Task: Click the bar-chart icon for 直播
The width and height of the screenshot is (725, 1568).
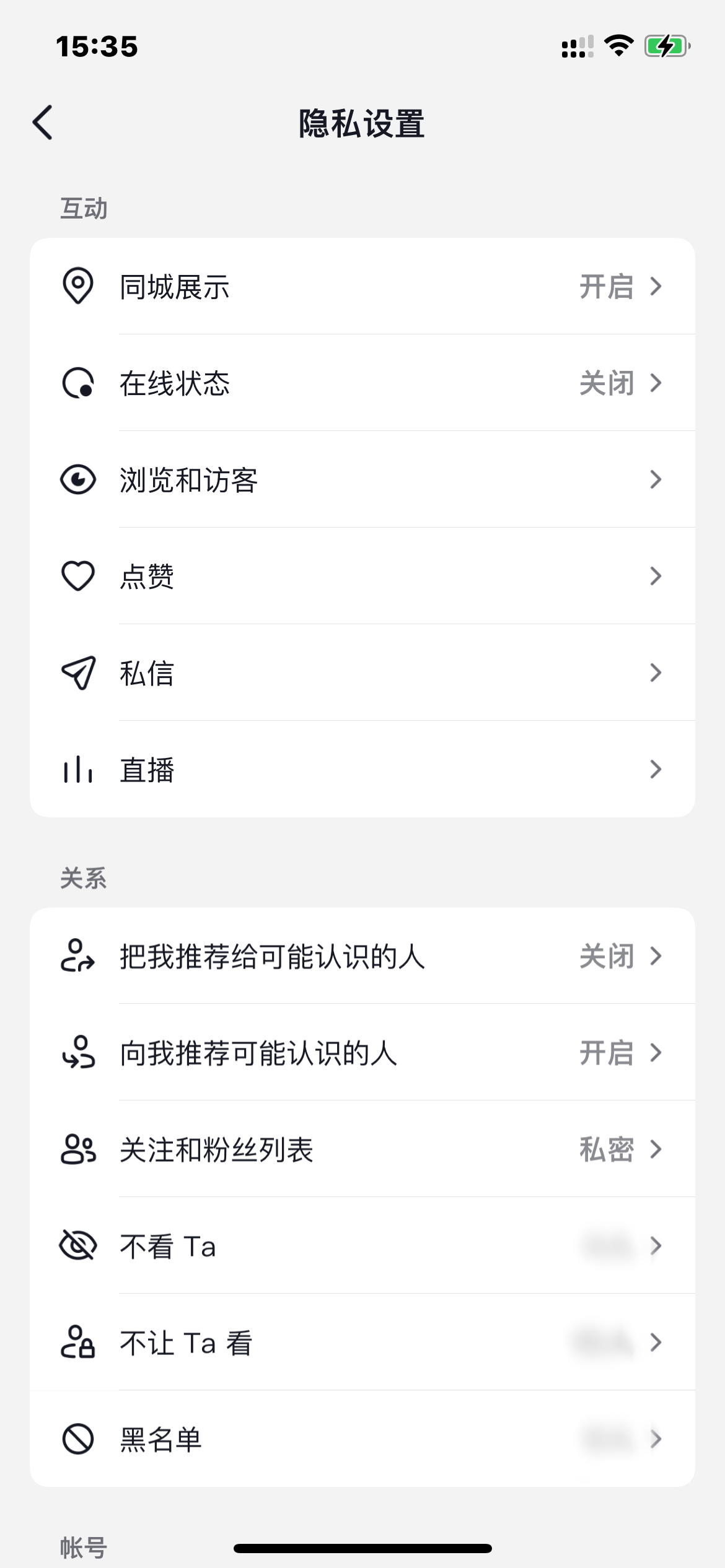Action: point(78,770)
